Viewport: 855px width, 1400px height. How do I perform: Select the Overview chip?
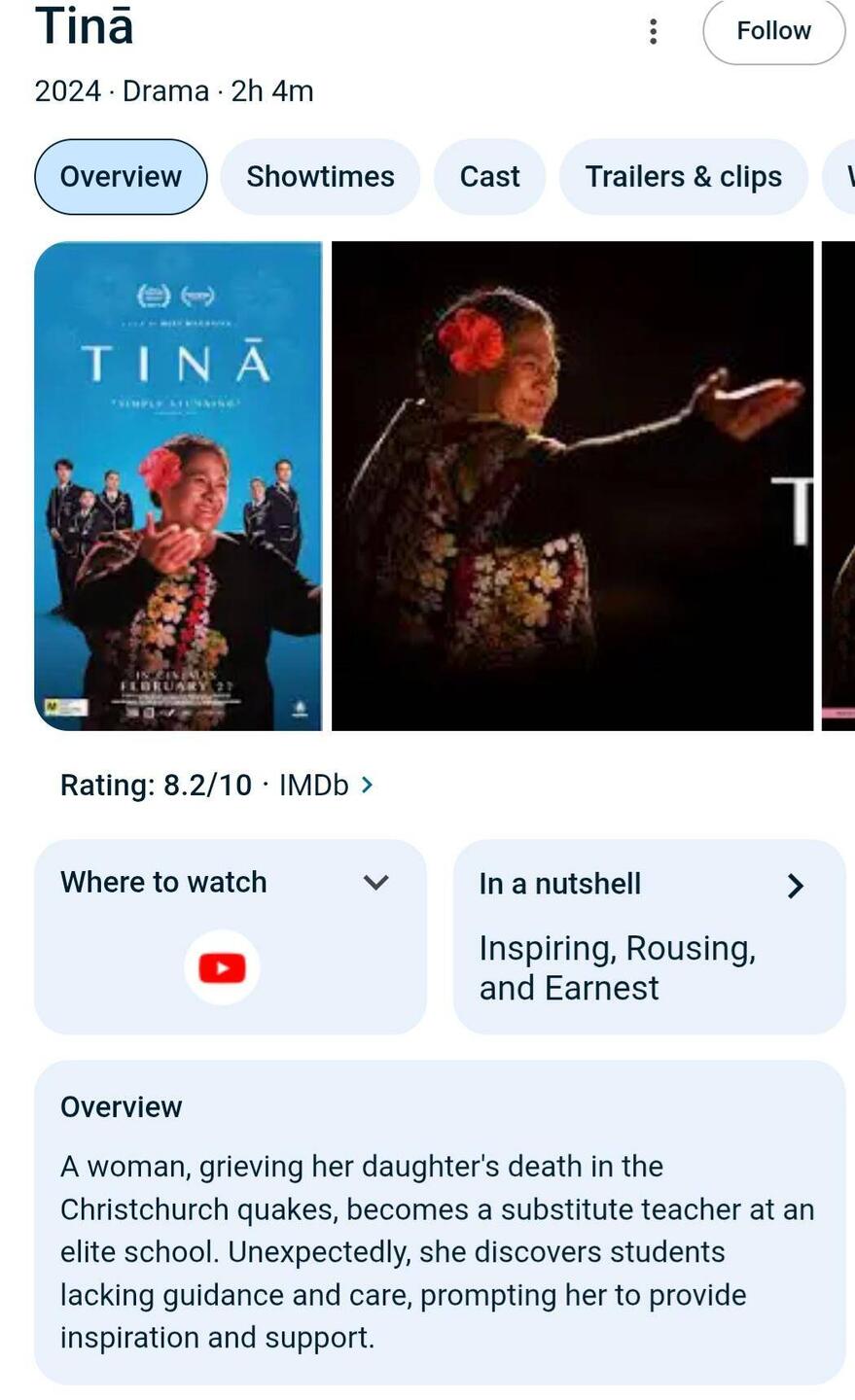pos(121,177)
